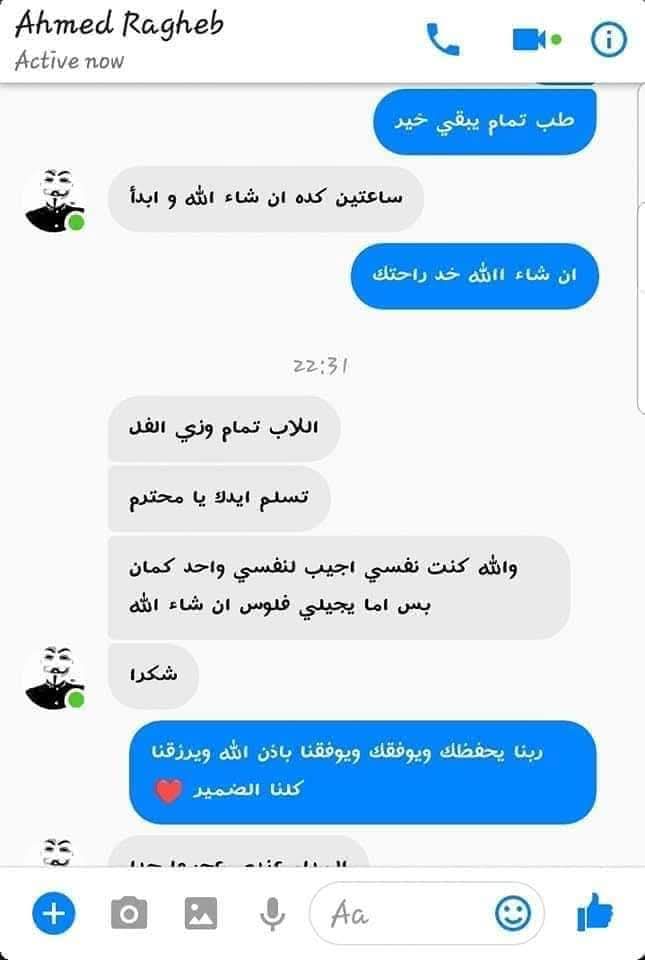Open Ahmed Ragheb's profile from the header name
The image size is (645, 960).
click(119, 26)
